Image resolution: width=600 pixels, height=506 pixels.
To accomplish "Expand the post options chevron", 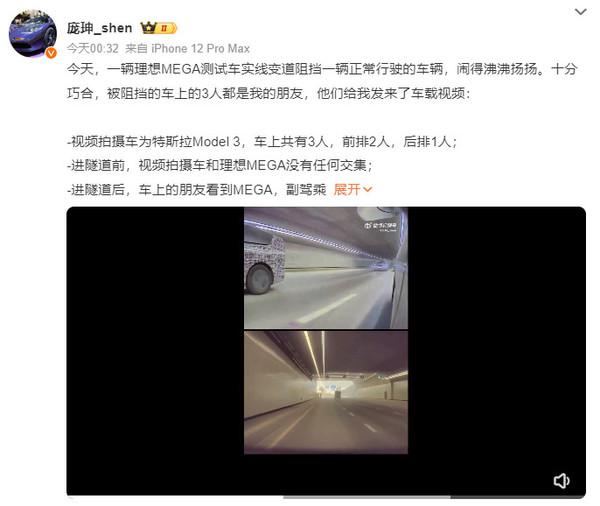I will click(x=581, y=11).
